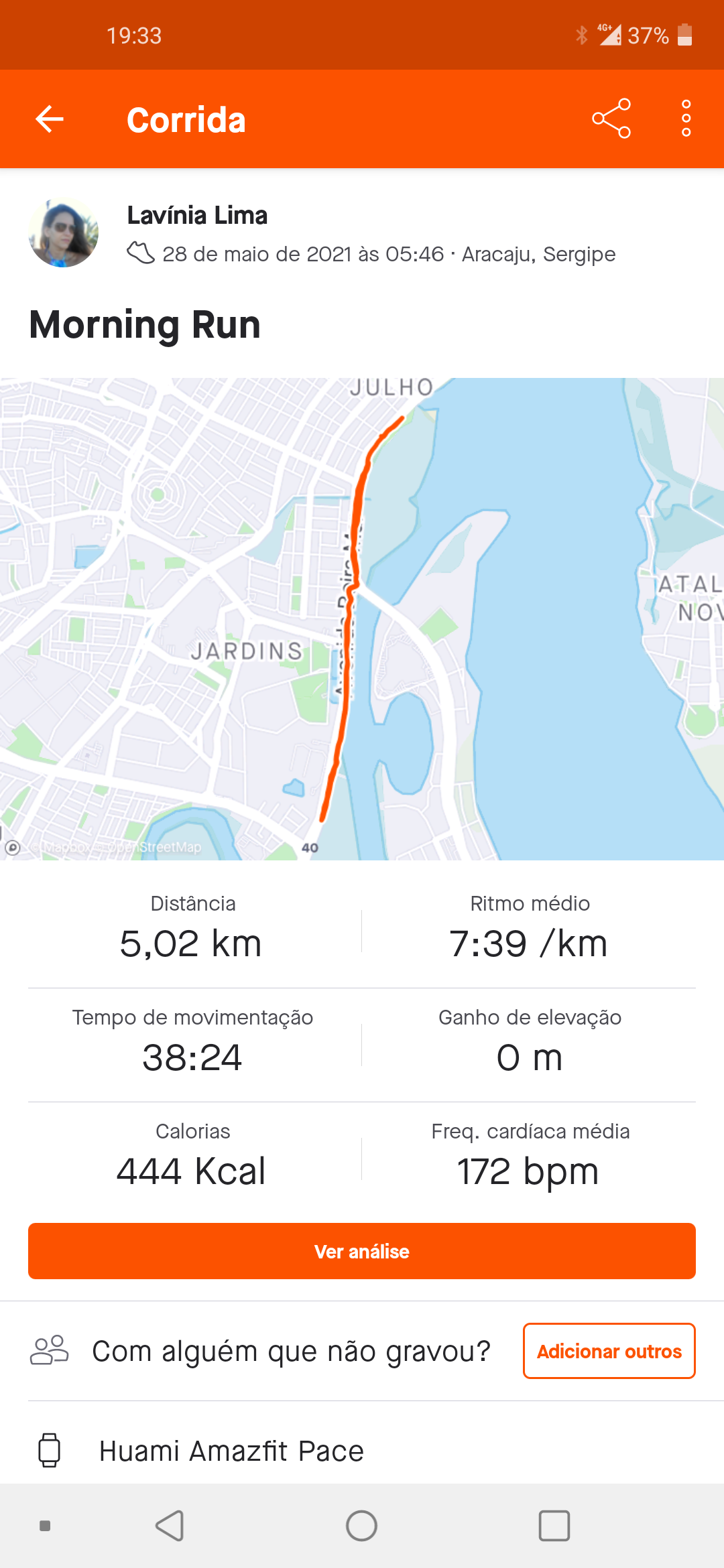
Task: Go back using the app bar arrow
Action: (x=50, y=119)
